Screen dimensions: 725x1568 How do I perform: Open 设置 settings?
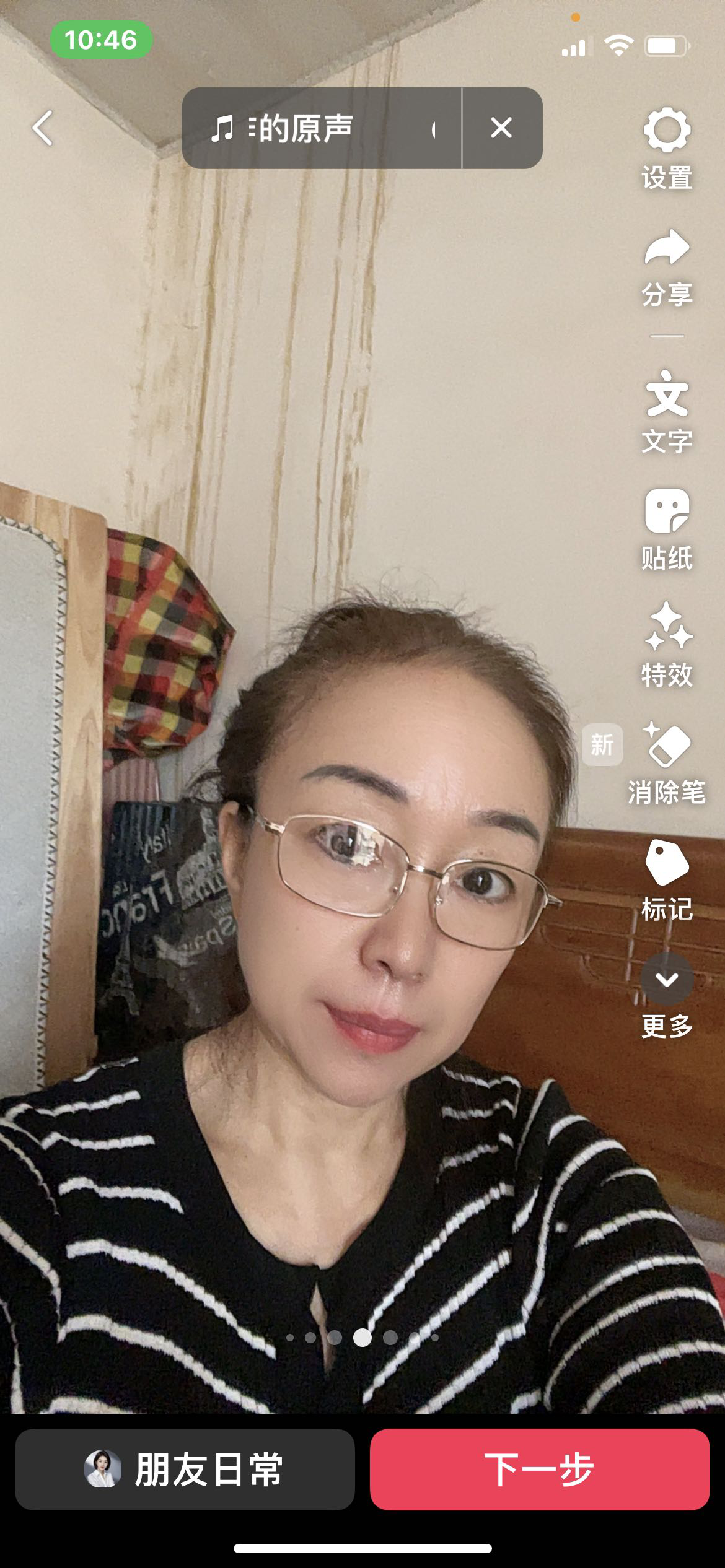click(667, 149)
